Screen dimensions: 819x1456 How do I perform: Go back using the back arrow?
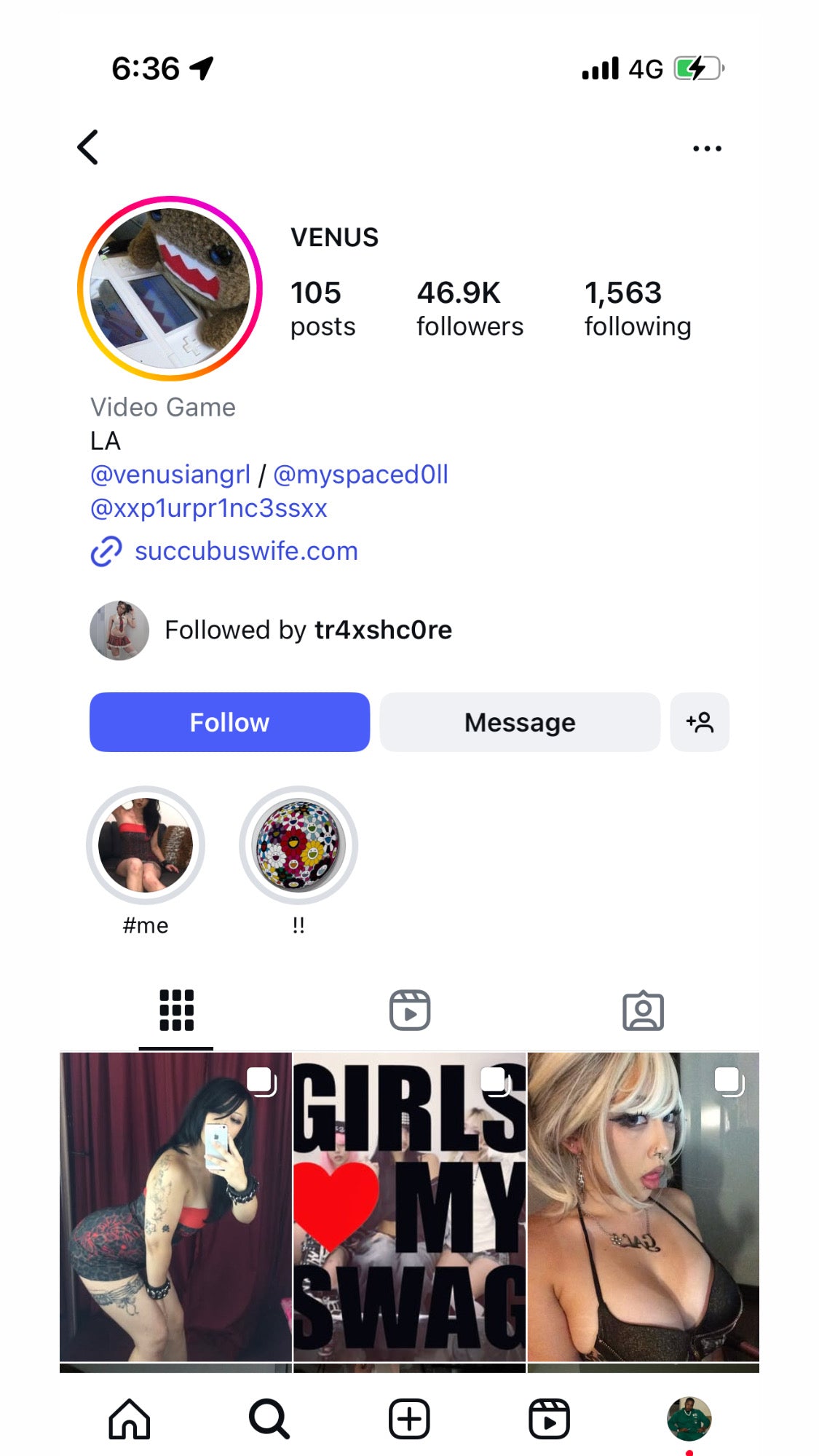coord(88,148)
